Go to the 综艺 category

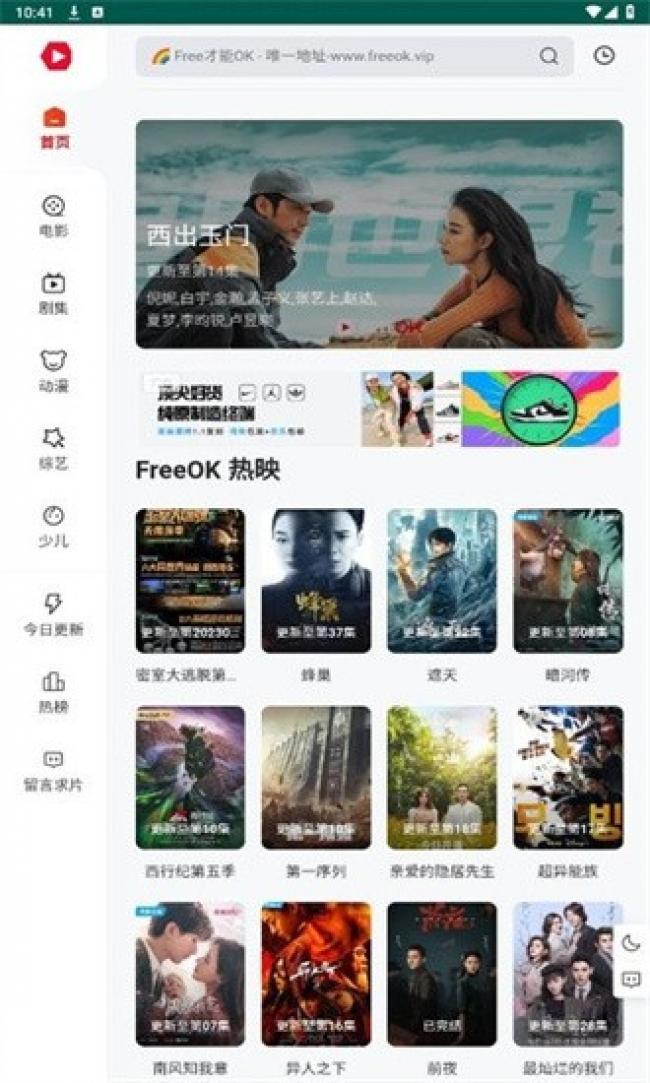(53, 449)
